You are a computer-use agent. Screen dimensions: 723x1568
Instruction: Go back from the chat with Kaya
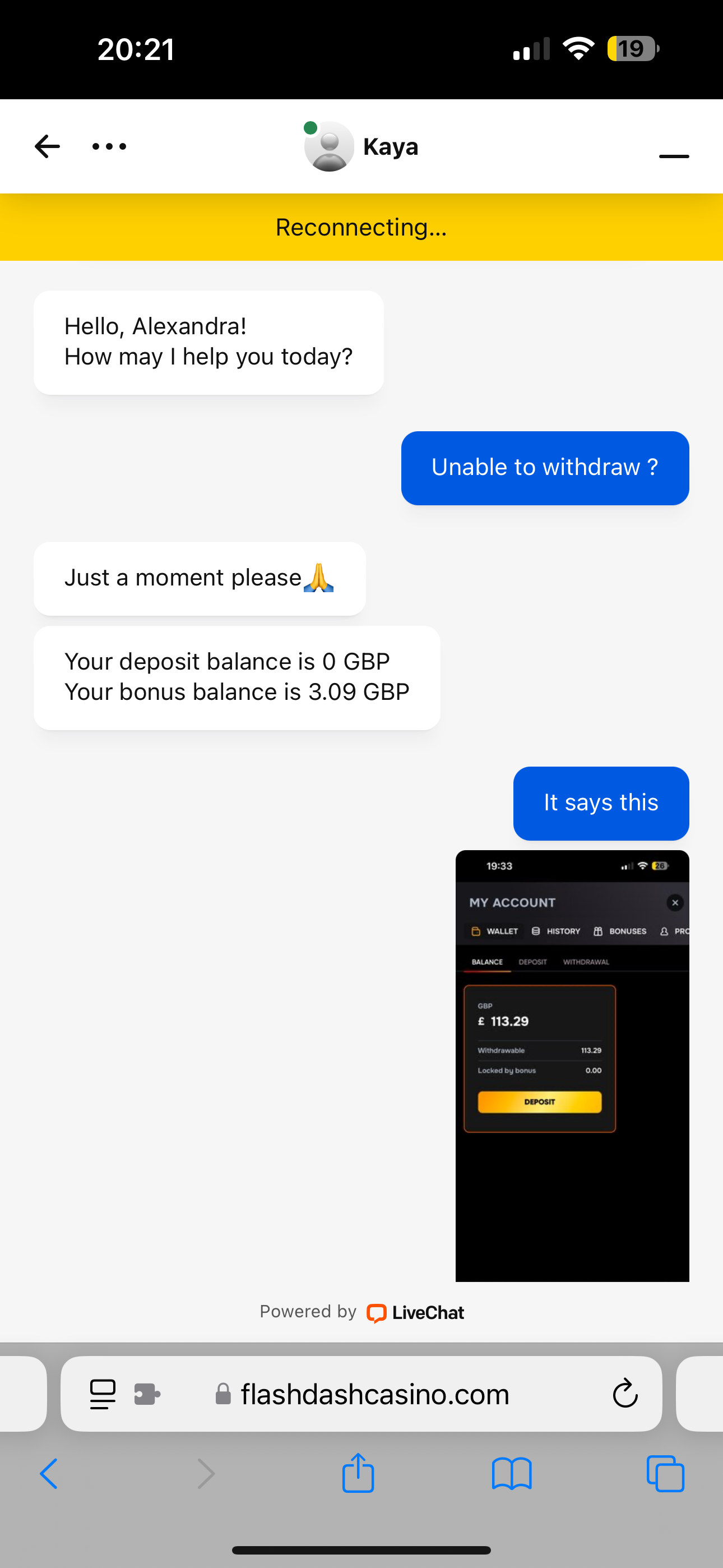(x=48, y=147)
